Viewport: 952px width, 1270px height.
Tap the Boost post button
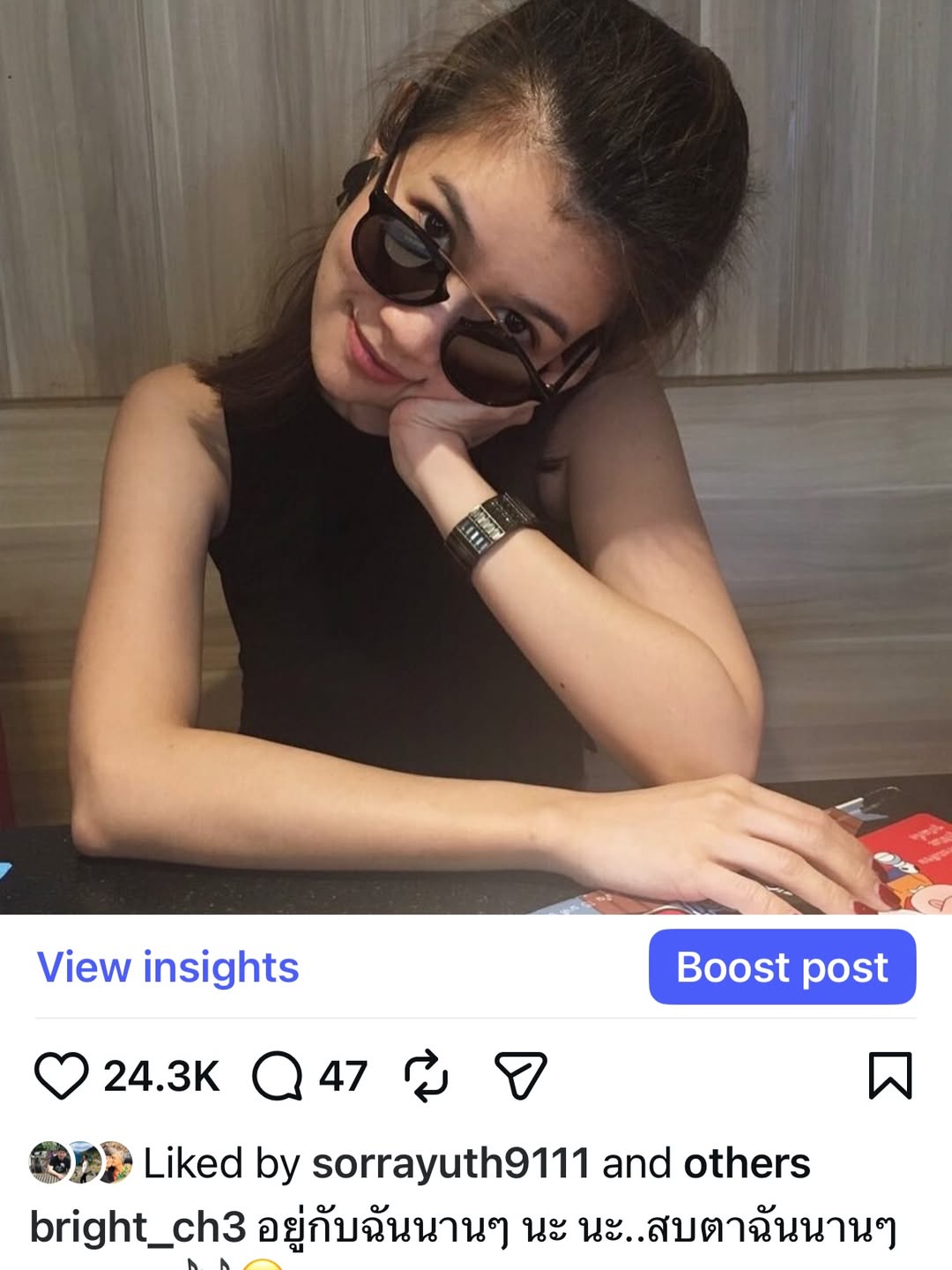782,967
